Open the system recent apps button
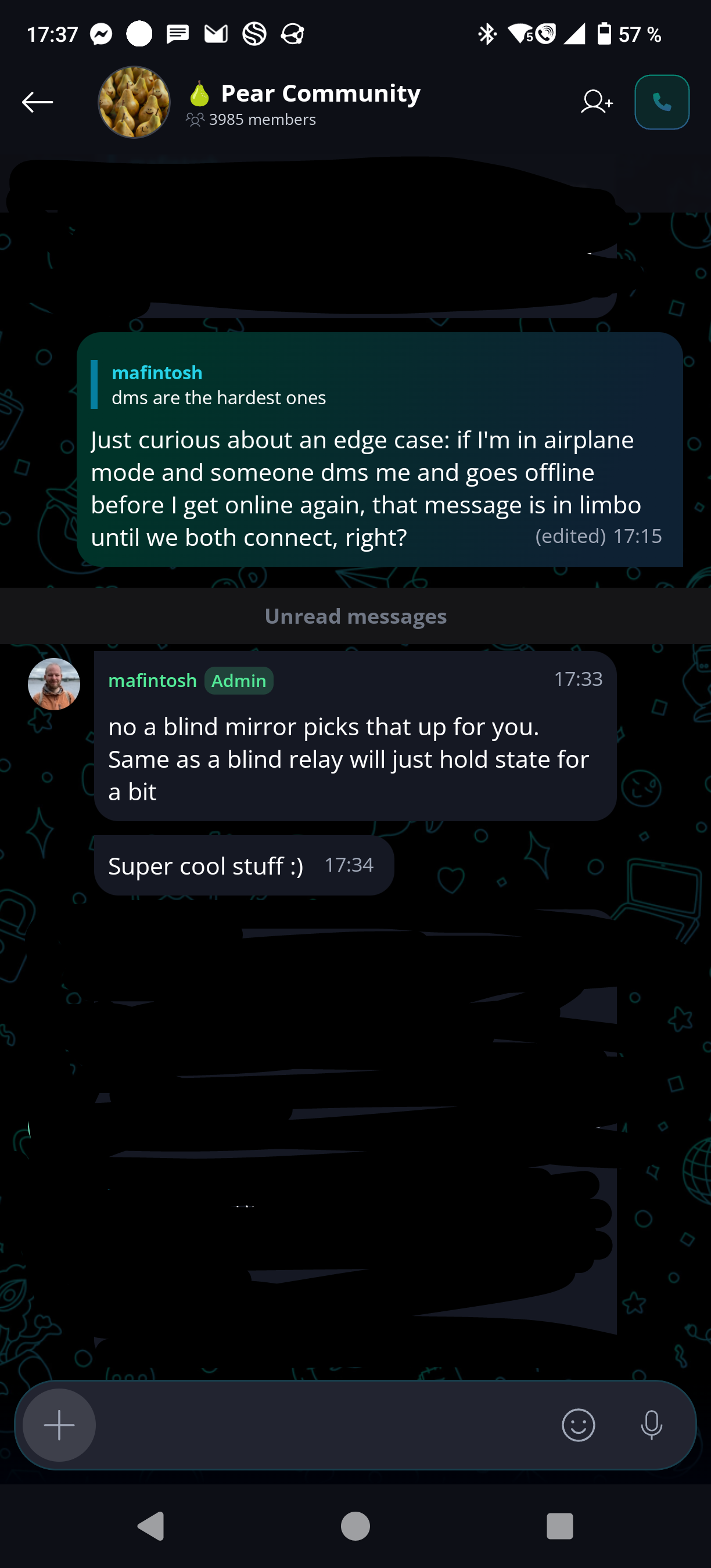Viewport: 711px width, 1568px height. pyautogui.click(x=560, y=1526)
